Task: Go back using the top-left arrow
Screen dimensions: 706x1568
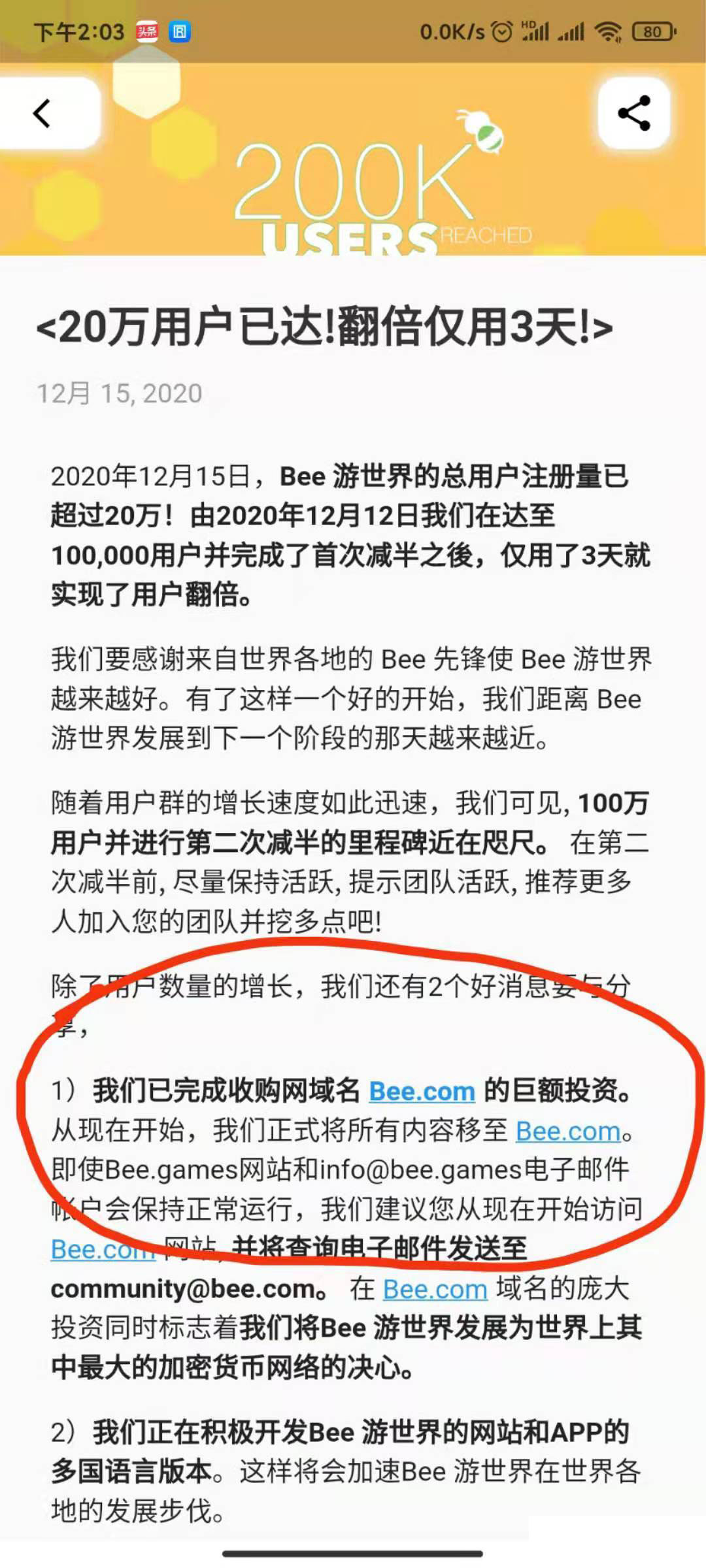Action: 42,113
